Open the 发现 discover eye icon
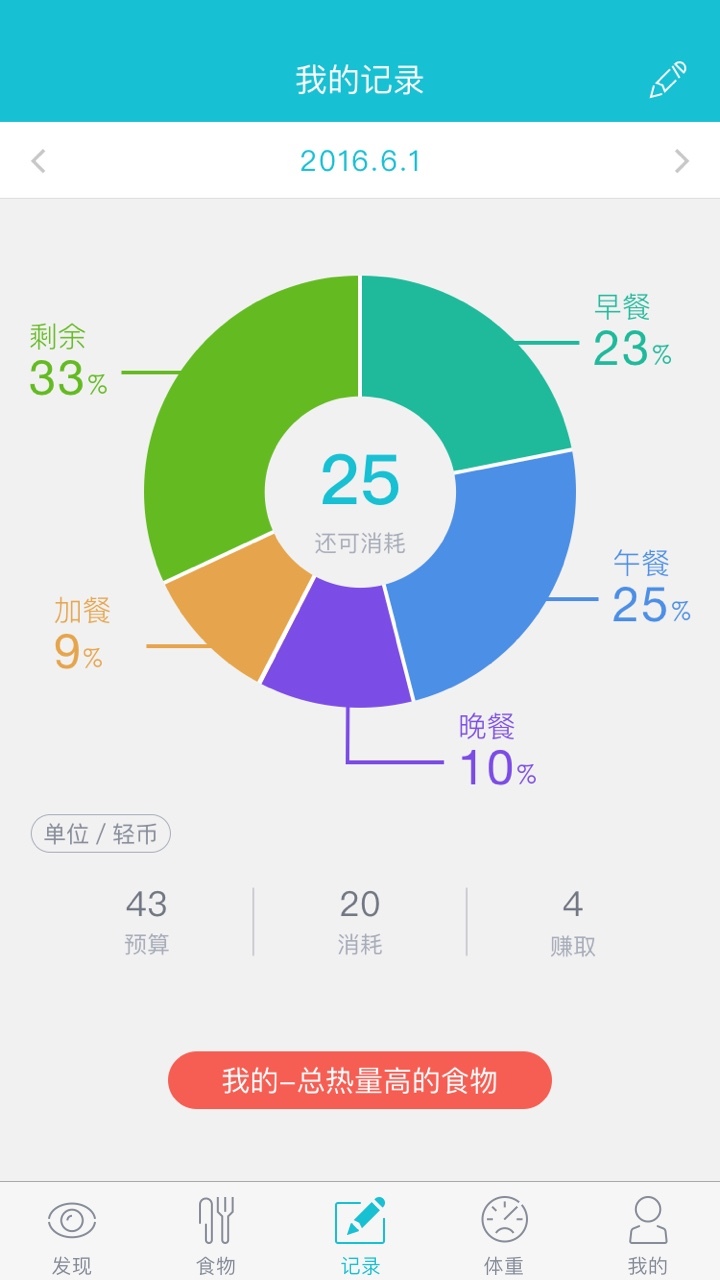This screenshot has height=1280, width=720. pos(71,1222)
